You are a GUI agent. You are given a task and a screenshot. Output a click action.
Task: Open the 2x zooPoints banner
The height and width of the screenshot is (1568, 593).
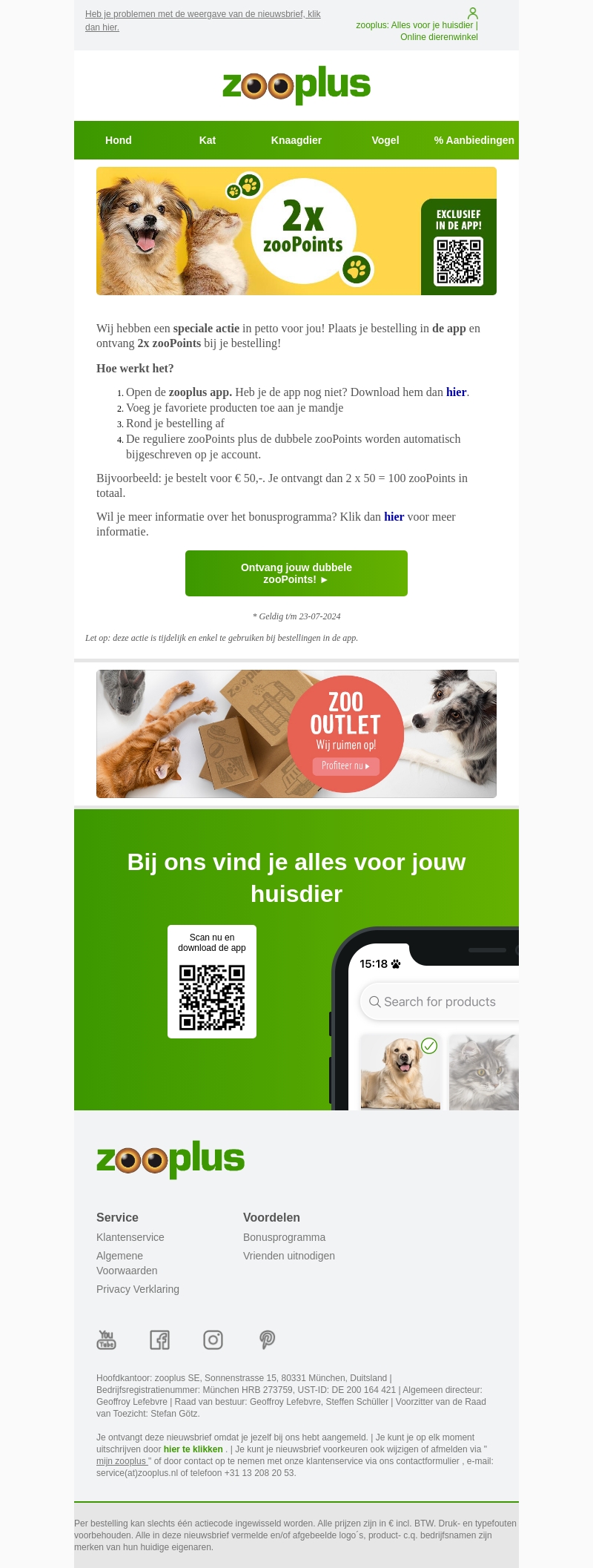296,231
